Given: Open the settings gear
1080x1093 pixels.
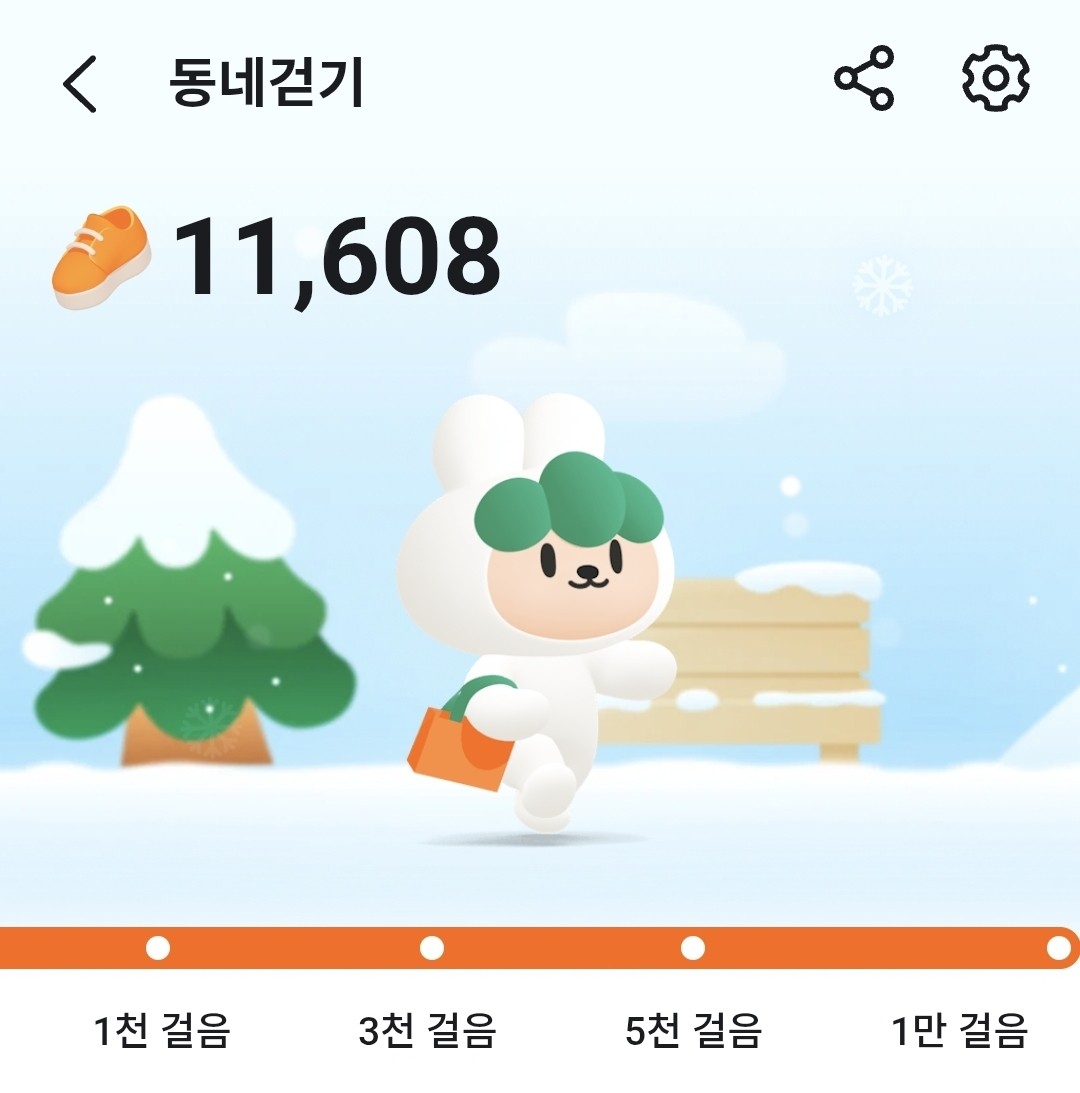Looking at the screenshot, I should point(996,77).
